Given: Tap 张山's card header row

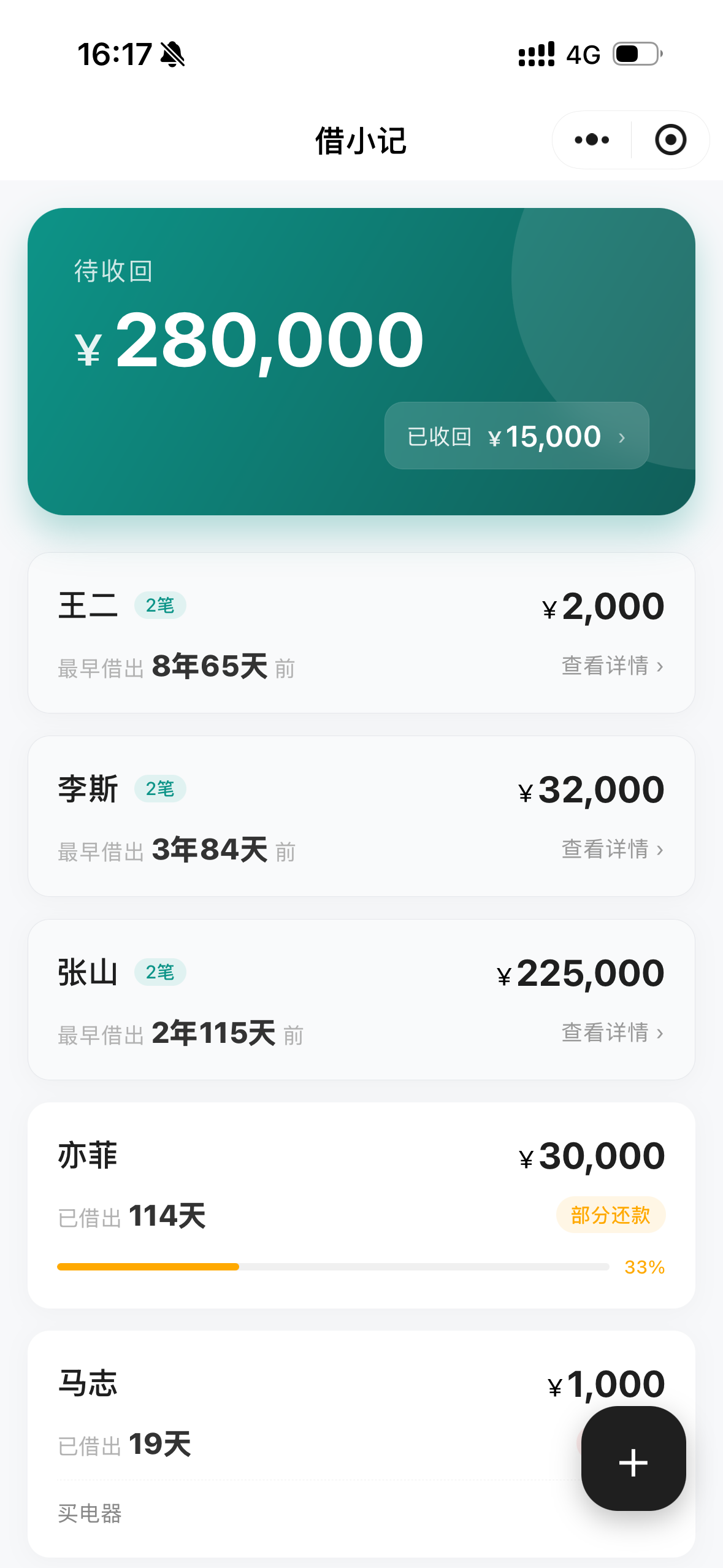Looking at the screenshot, I should (x=361, y=972).
